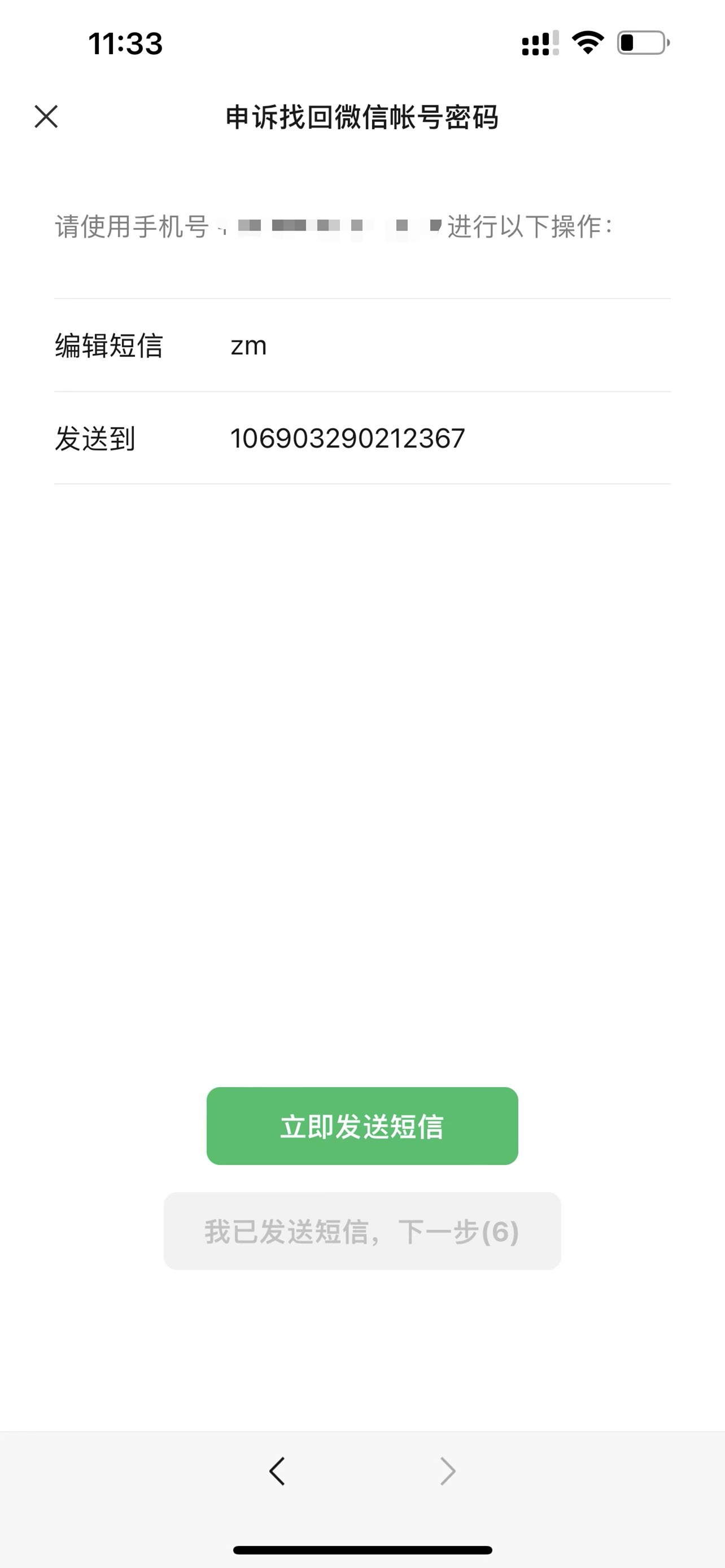Tap 我已发送短信，下一步 to continue
Image resolution: width=725 pixels, height=1568 pixels.
pyautogui.click(x=362, y=1232)
